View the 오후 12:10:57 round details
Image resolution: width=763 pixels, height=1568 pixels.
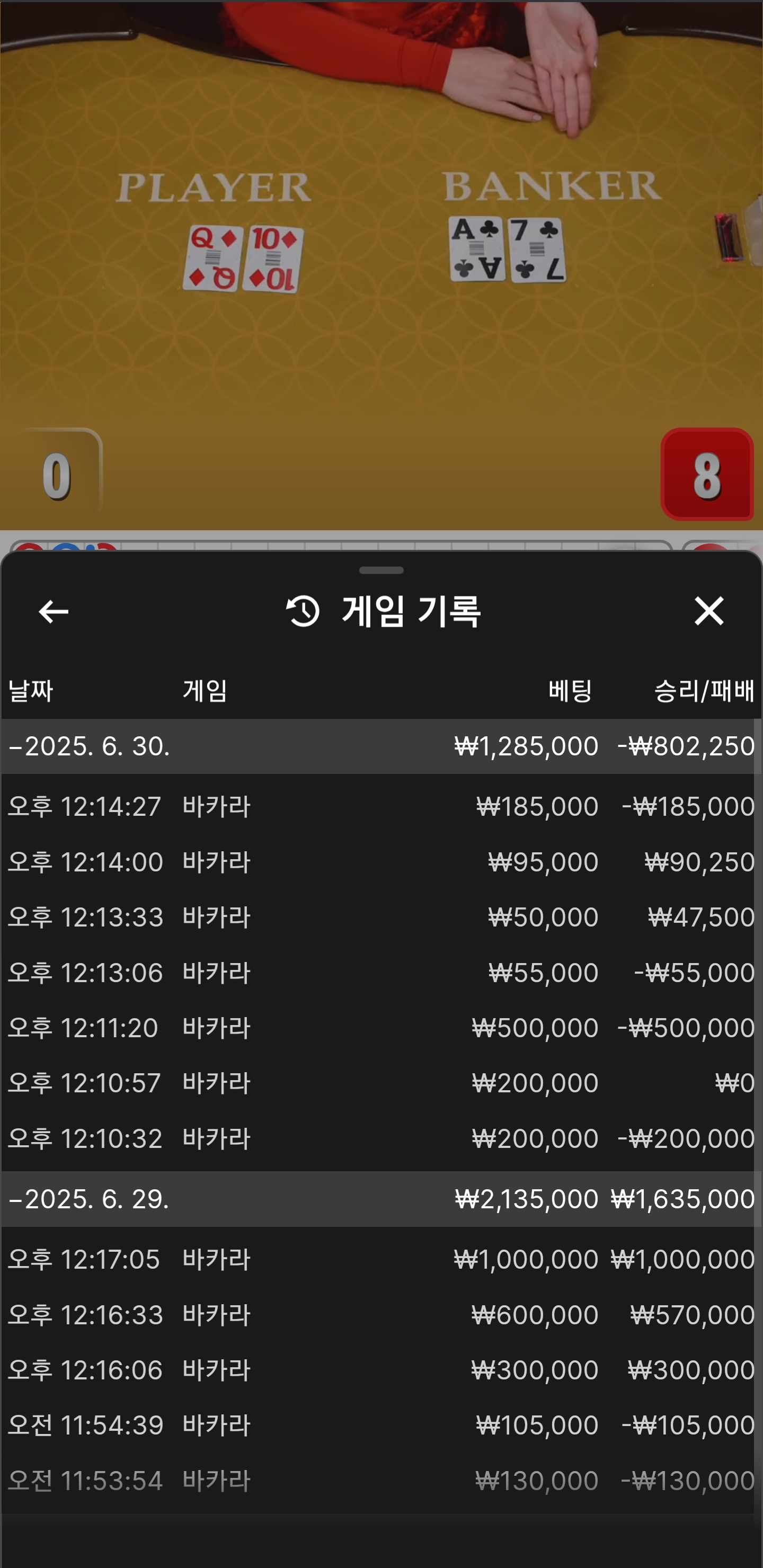tap(378, 1083)
